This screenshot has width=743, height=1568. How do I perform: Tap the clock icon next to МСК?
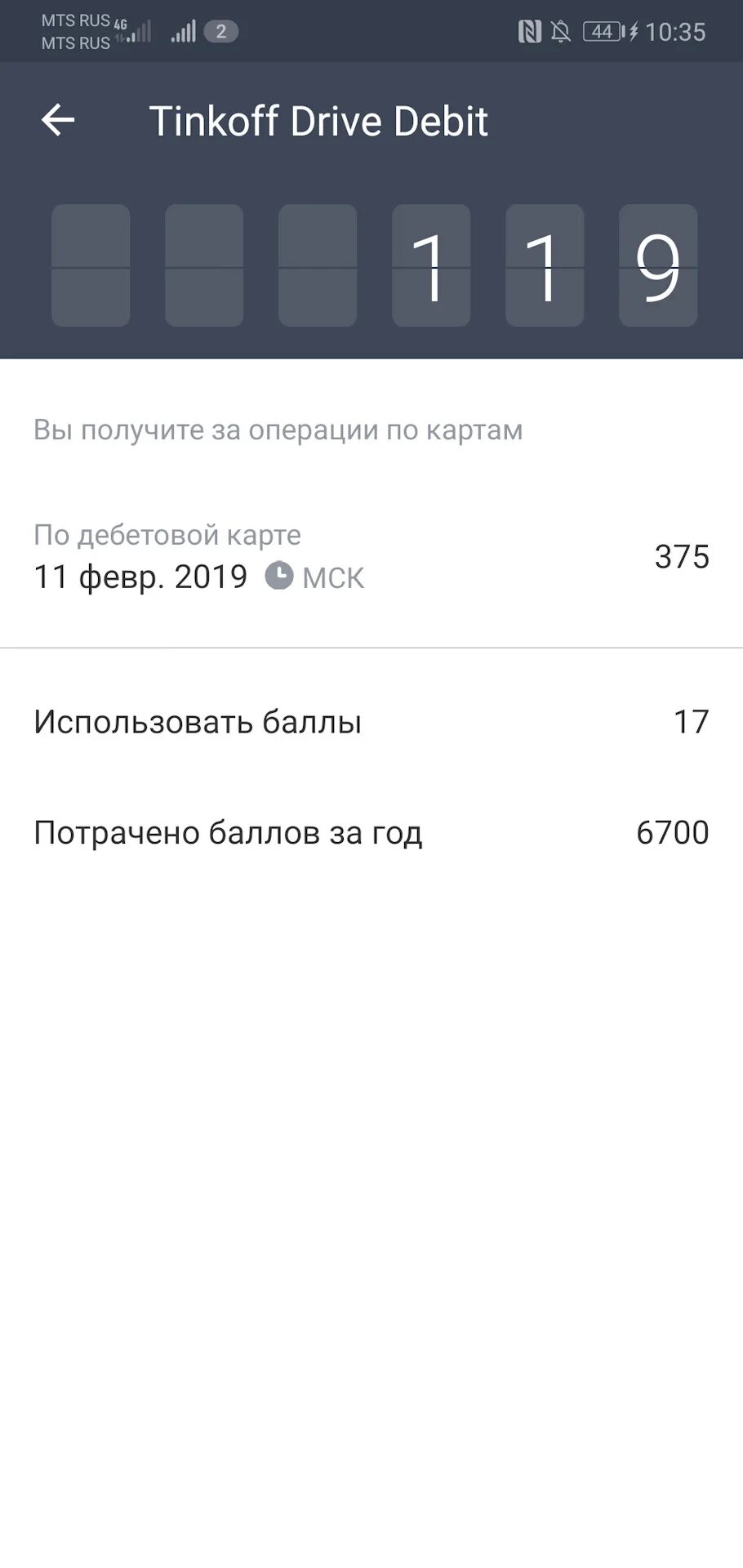278,576
